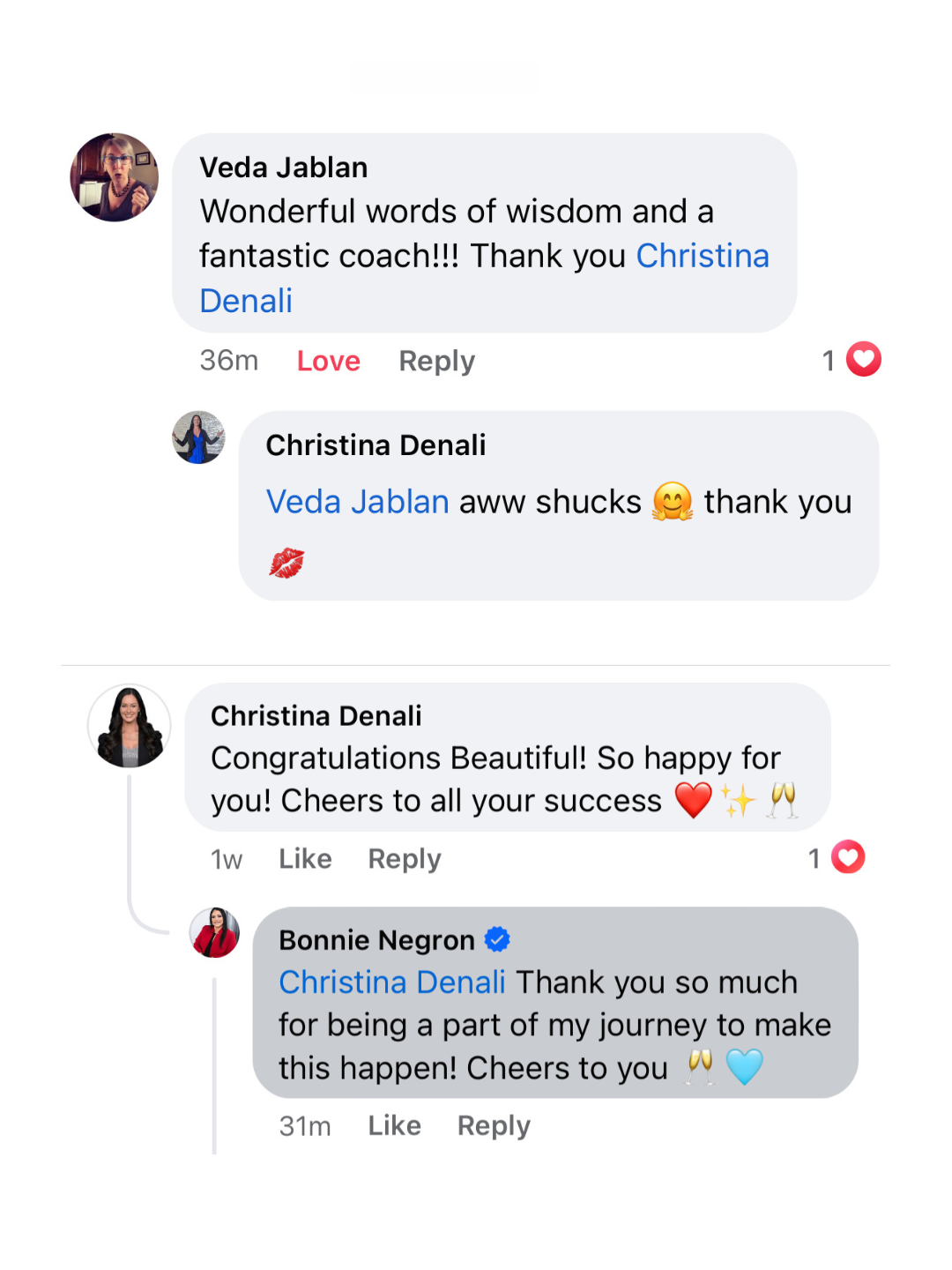Reply to Christina Denali's congratulations comment

point(404,859)
